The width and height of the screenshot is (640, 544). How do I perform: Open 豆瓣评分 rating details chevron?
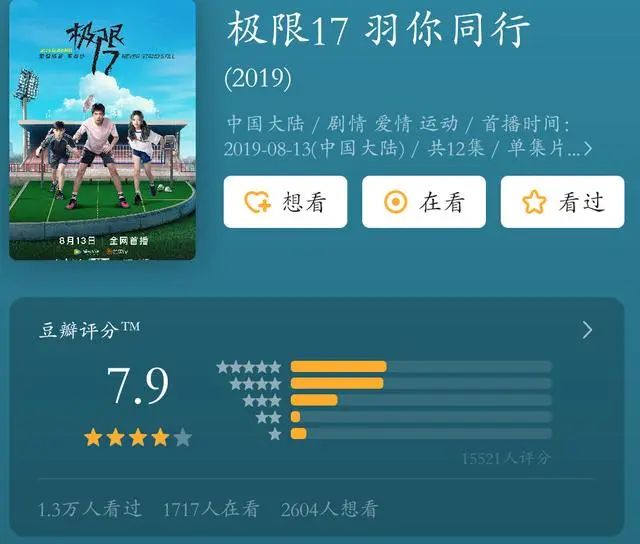point(587,330)
